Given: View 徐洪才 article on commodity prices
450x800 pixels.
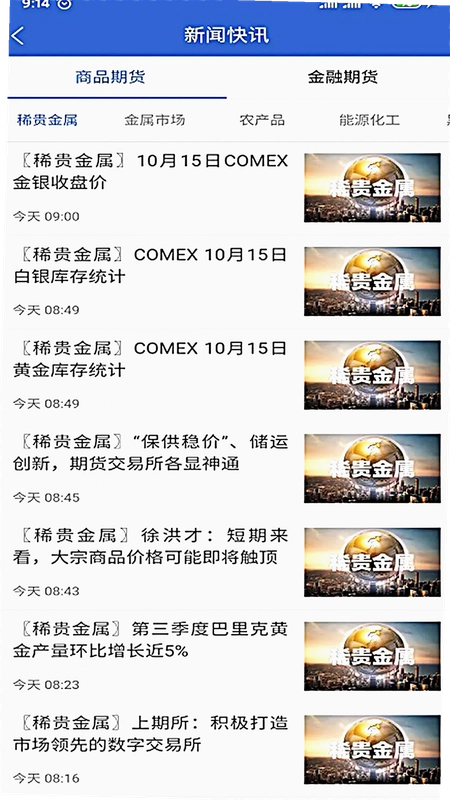Looking at the screenshot, I should pyautogui.click(x=225, y=562).
